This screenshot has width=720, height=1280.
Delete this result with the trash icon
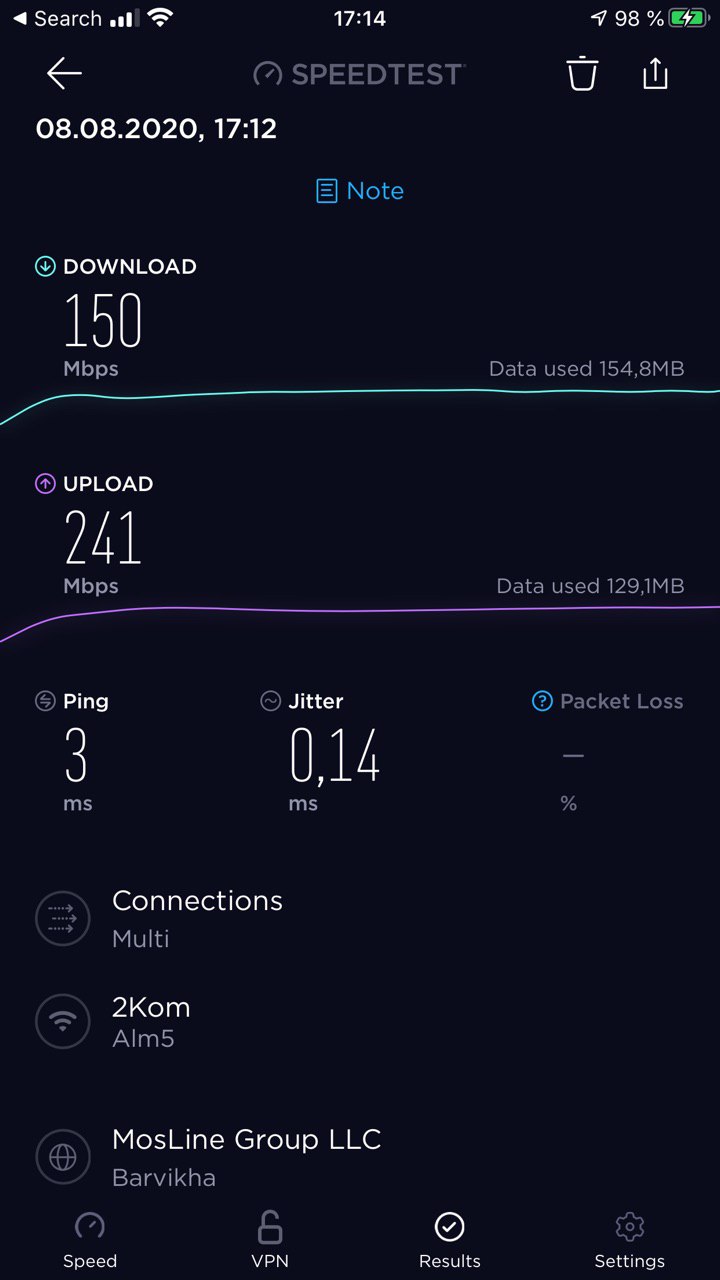click(x=582, y=74)
